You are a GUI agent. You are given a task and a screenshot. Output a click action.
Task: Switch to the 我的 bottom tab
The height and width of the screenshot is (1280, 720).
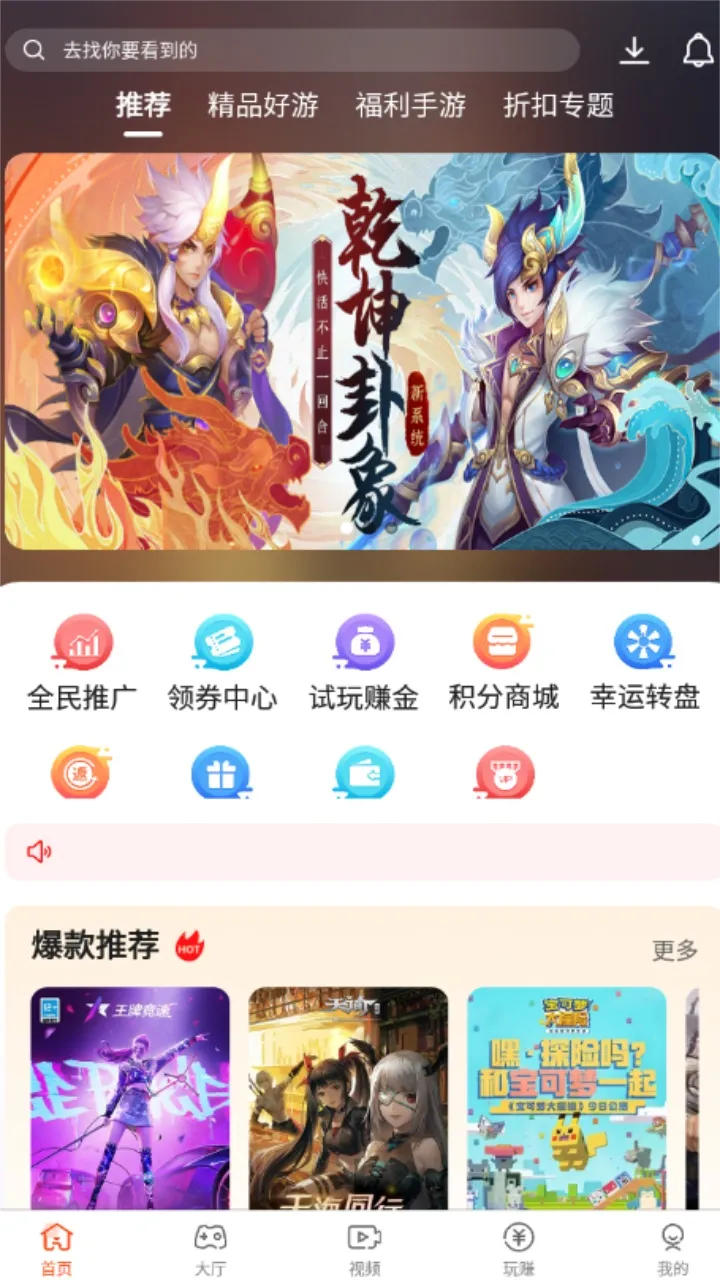click(x=673, y=1250)
